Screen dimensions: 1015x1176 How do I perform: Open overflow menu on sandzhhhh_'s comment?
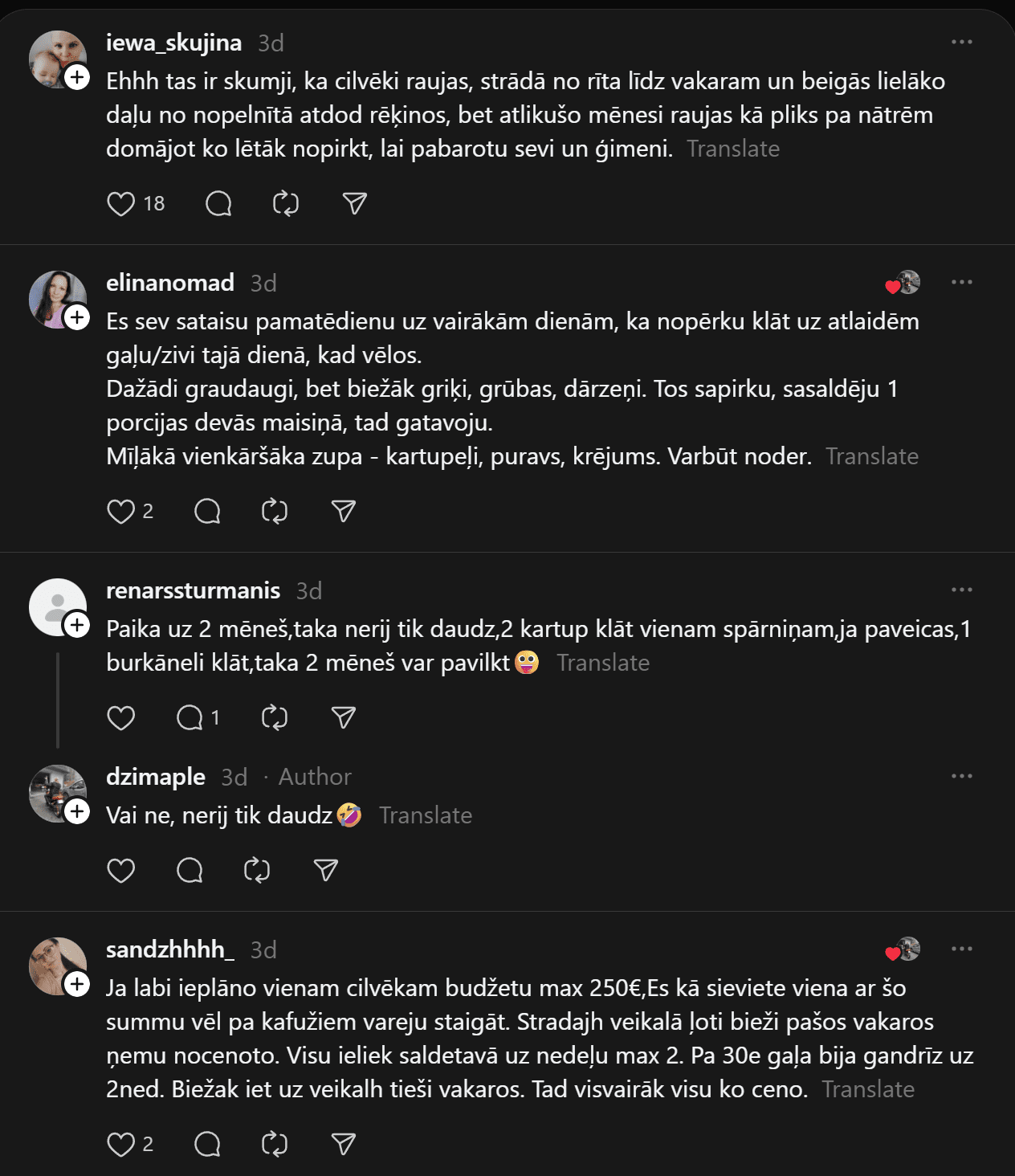pyautogui.click(x=961, y=949)
